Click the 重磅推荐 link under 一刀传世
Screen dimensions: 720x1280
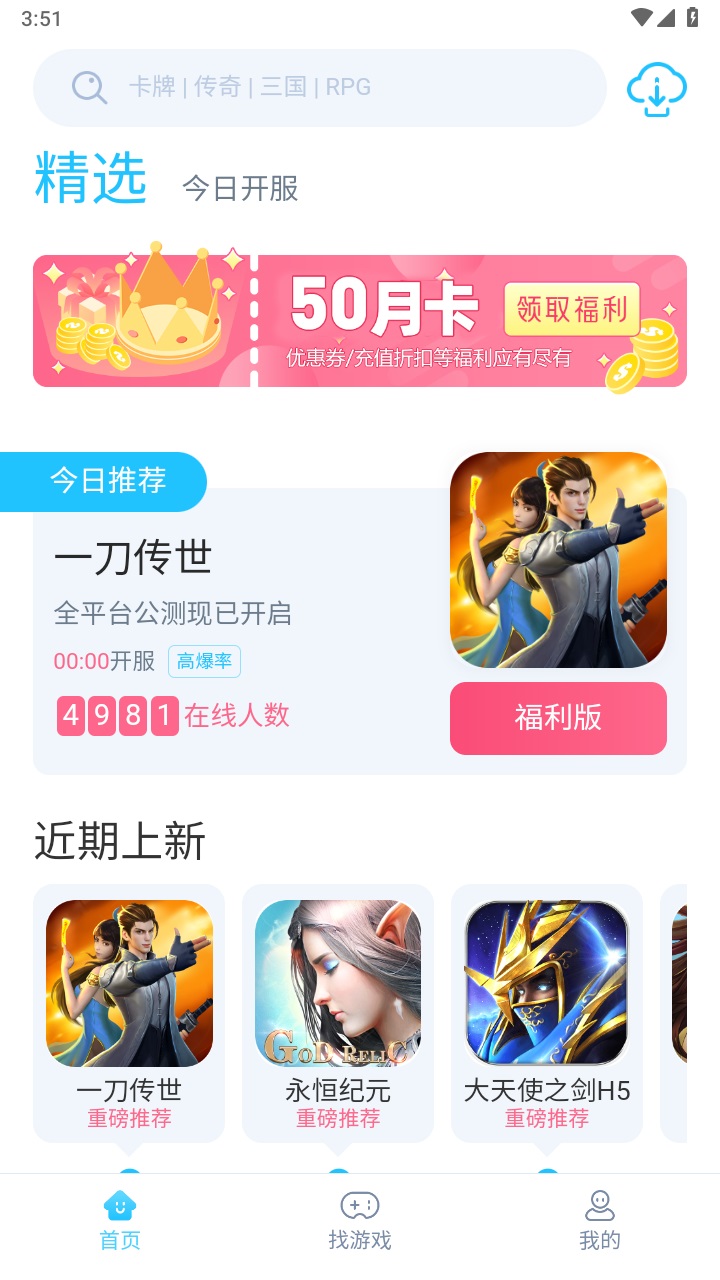[128, 1118]
